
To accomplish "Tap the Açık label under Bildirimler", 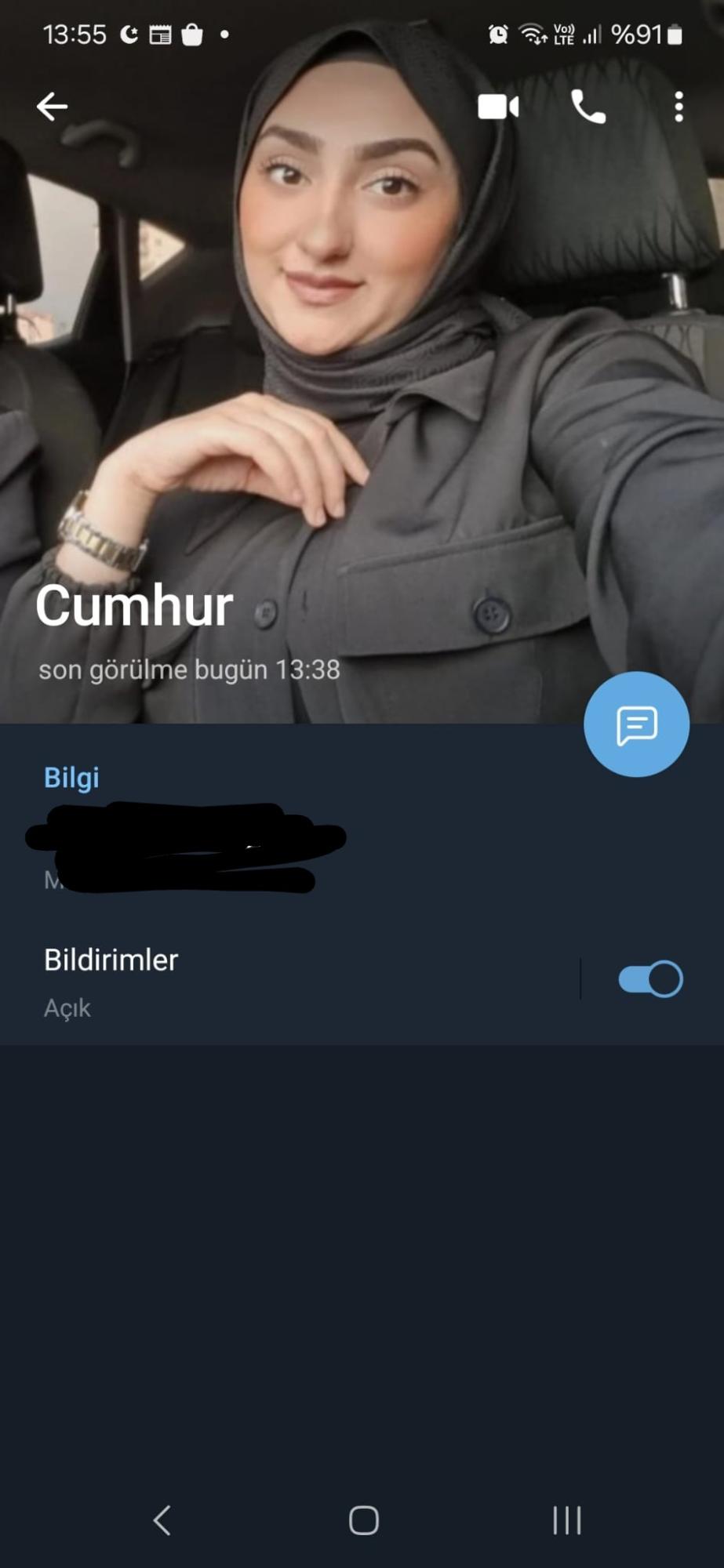I will tap(67, 1007).
